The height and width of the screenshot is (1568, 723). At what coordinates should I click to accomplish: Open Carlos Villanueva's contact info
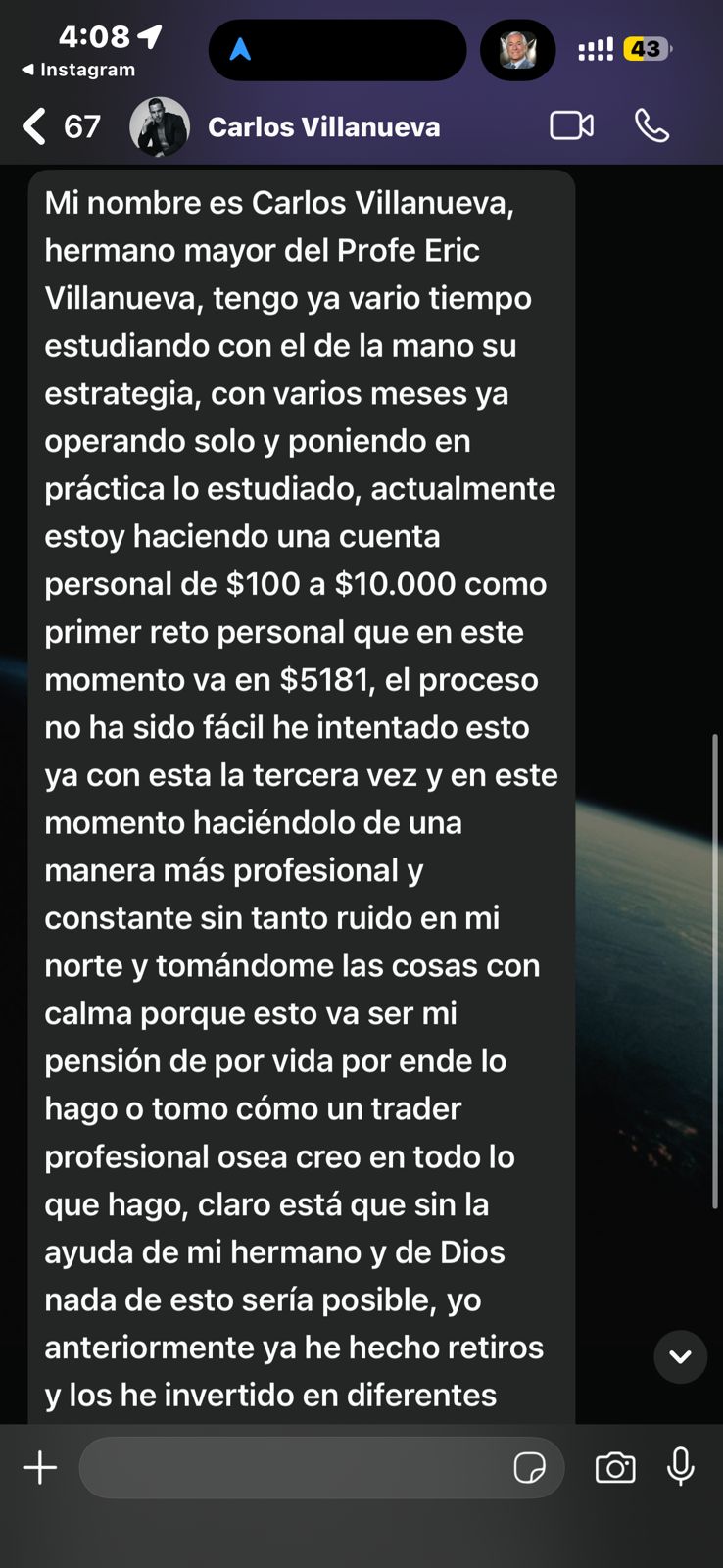[x=323, y=127]
